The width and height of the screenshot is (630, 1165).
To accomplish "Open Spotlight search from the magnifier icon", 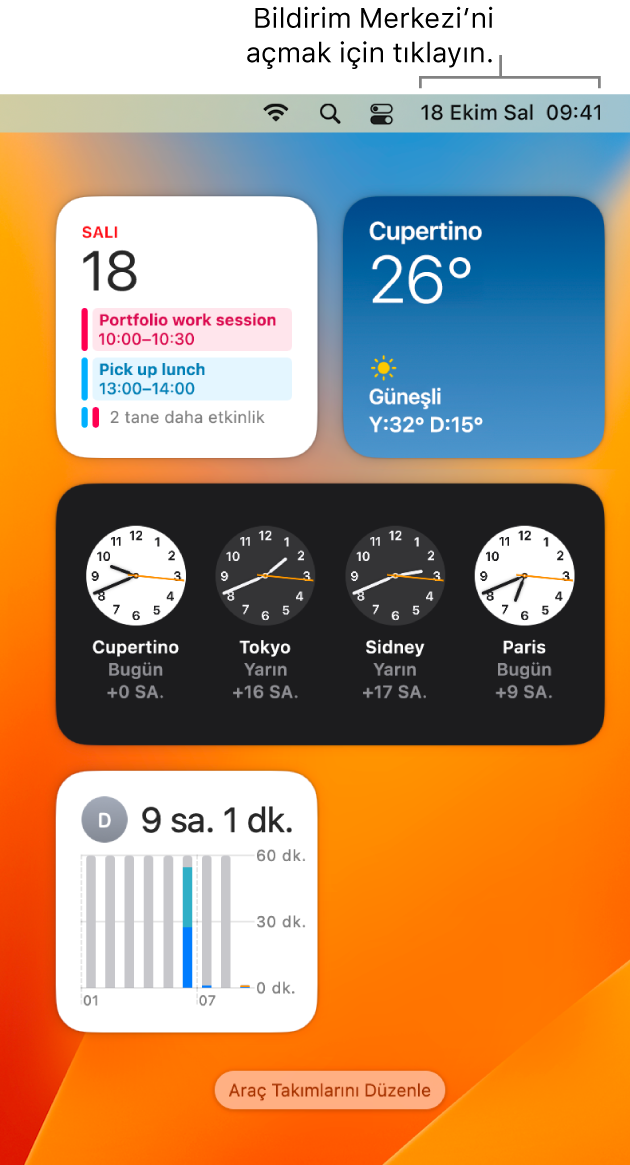I will 330,113.
